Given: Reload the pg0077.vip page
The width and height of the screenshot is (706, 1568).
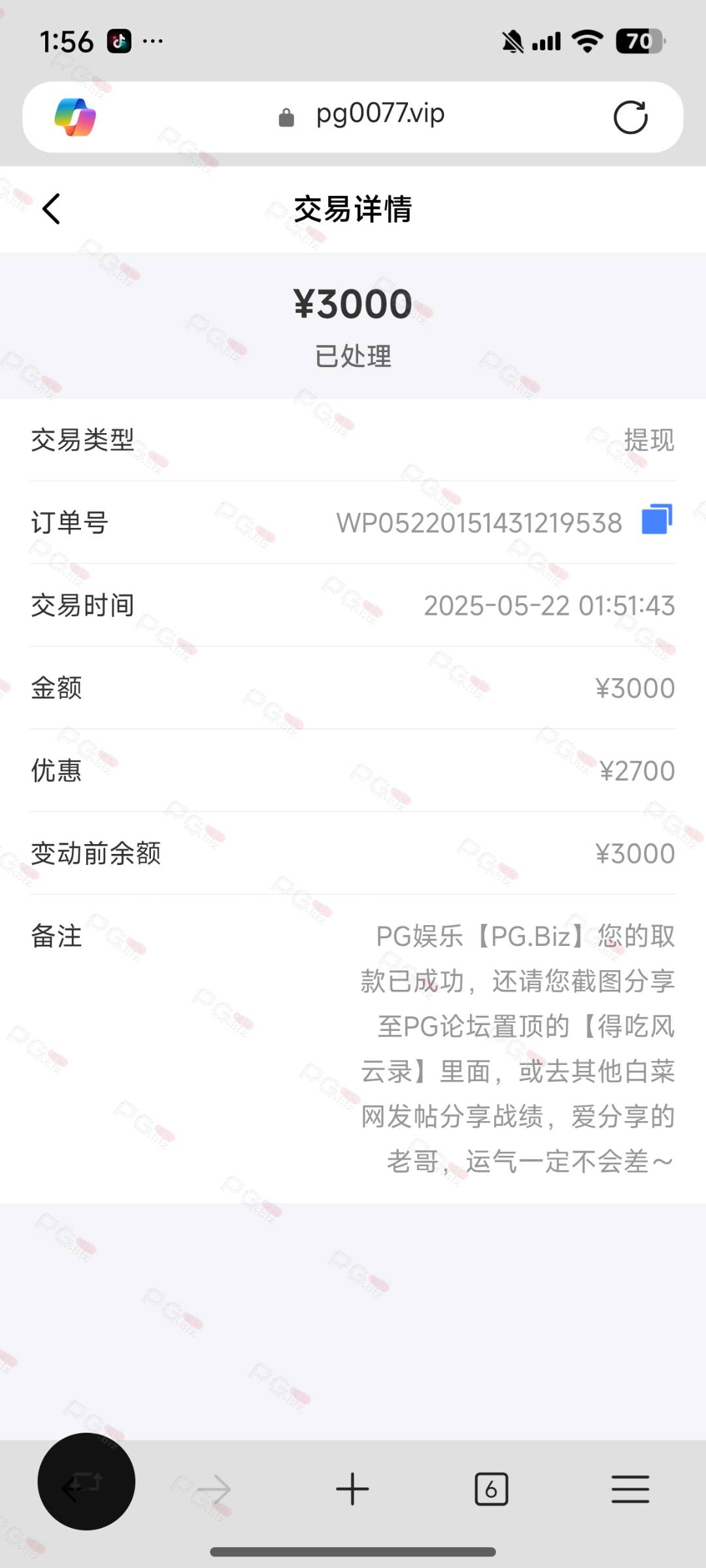Looking at the screenshot, I should coord(630,117).
